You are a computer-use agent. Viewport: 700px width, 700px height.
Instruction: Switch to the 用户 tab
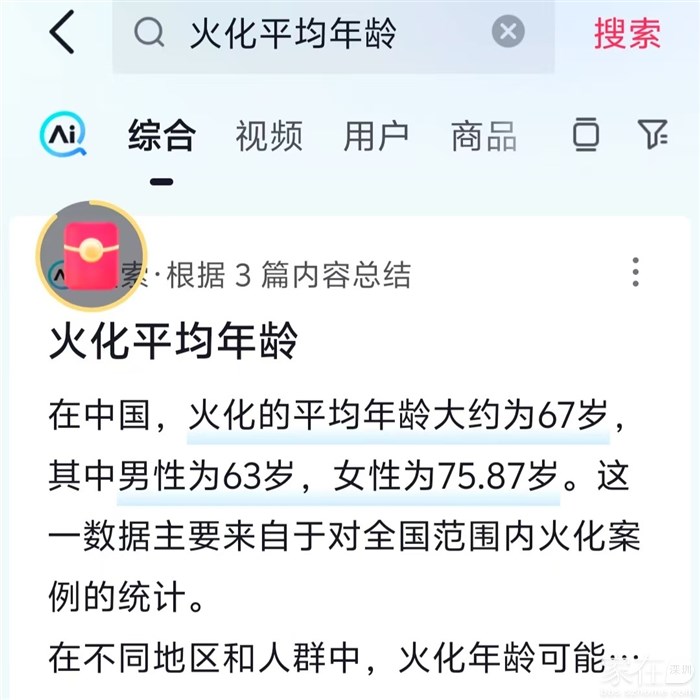click(x=376, y=136)
